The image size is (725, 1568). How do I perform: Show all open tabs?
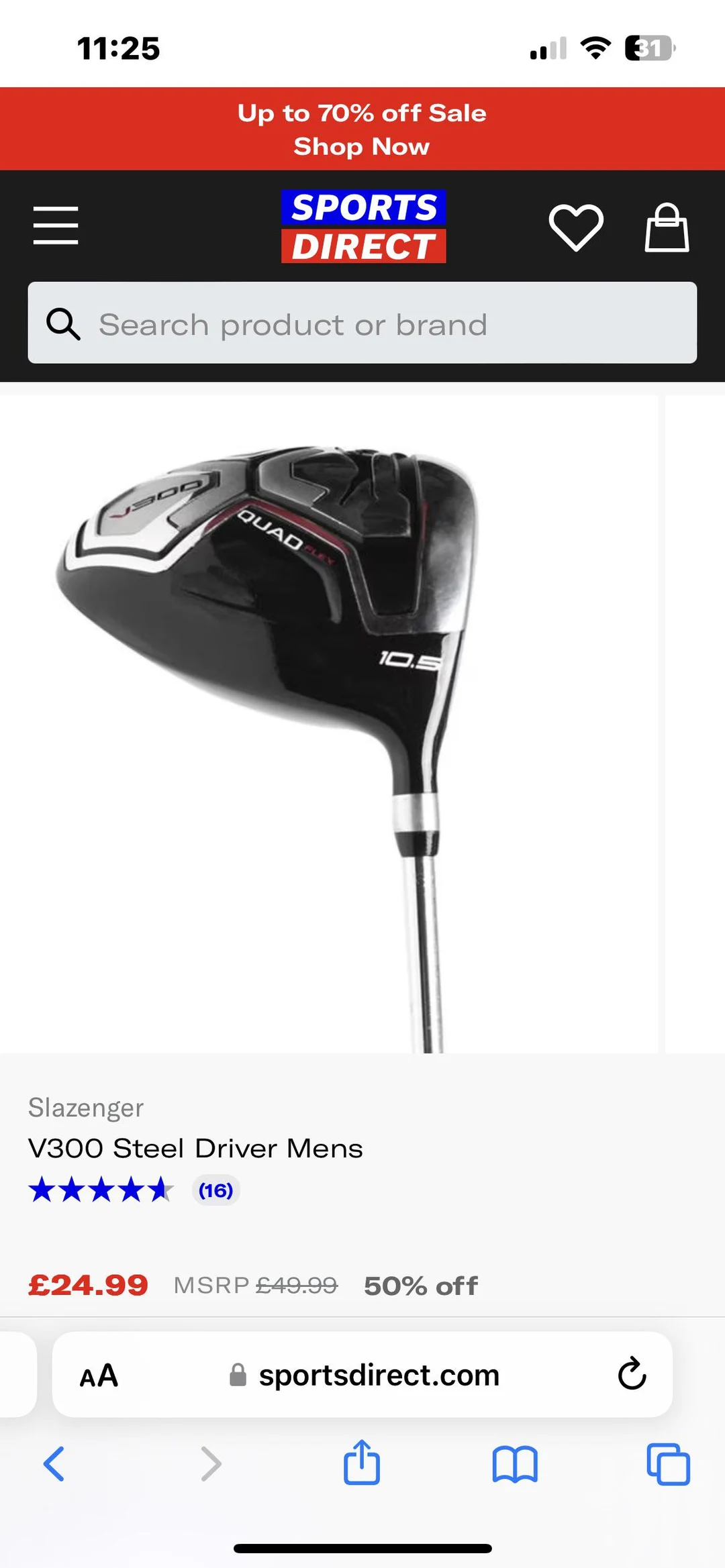pyautogui.click(x=668, y=1464)
